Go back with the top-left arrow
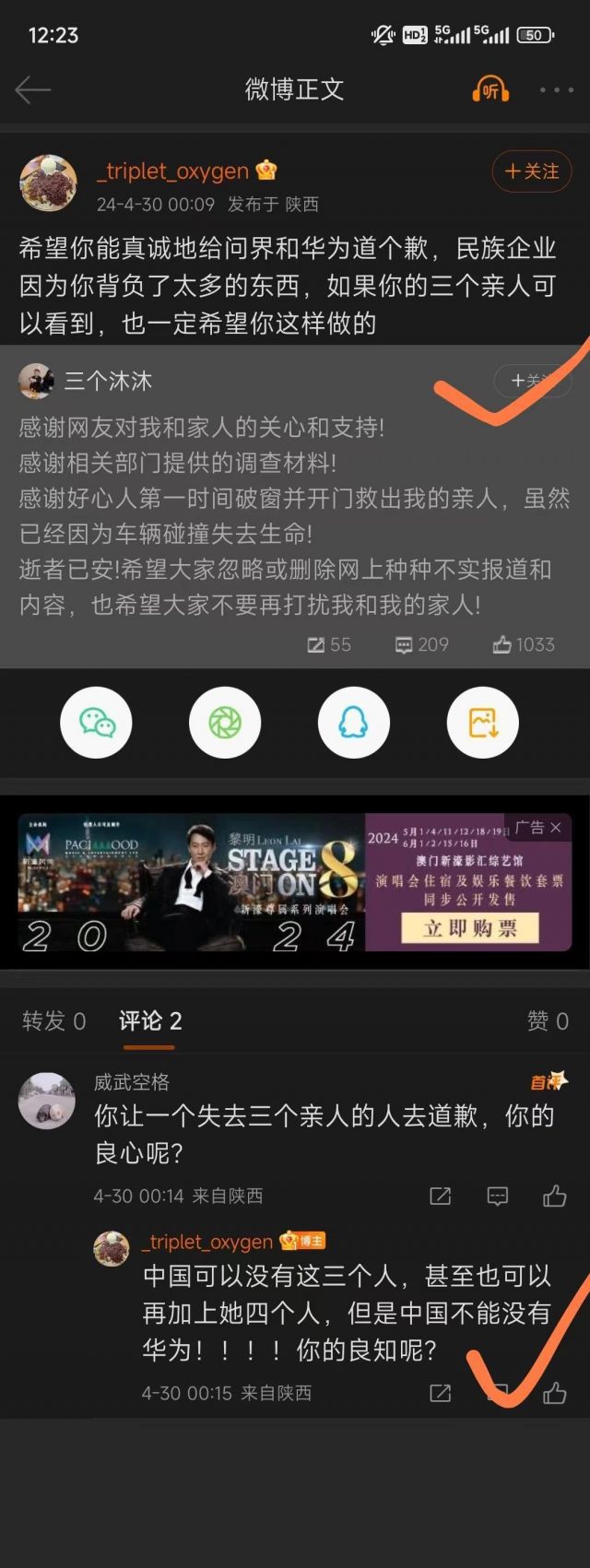The width and height of the screenshot is (590, 1568). click(32, 89)
